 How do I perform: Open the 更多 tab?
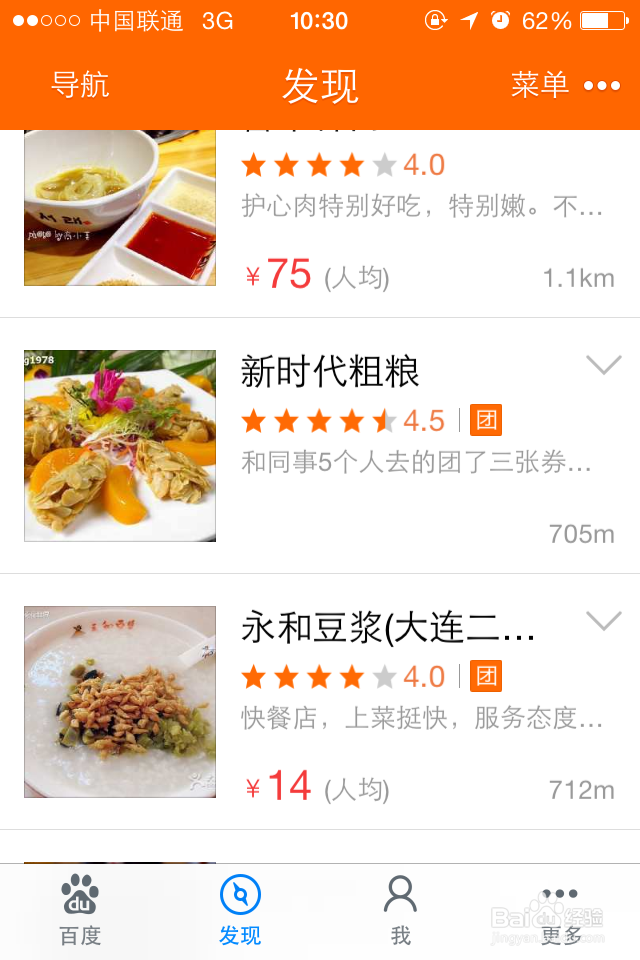(560, 910)
